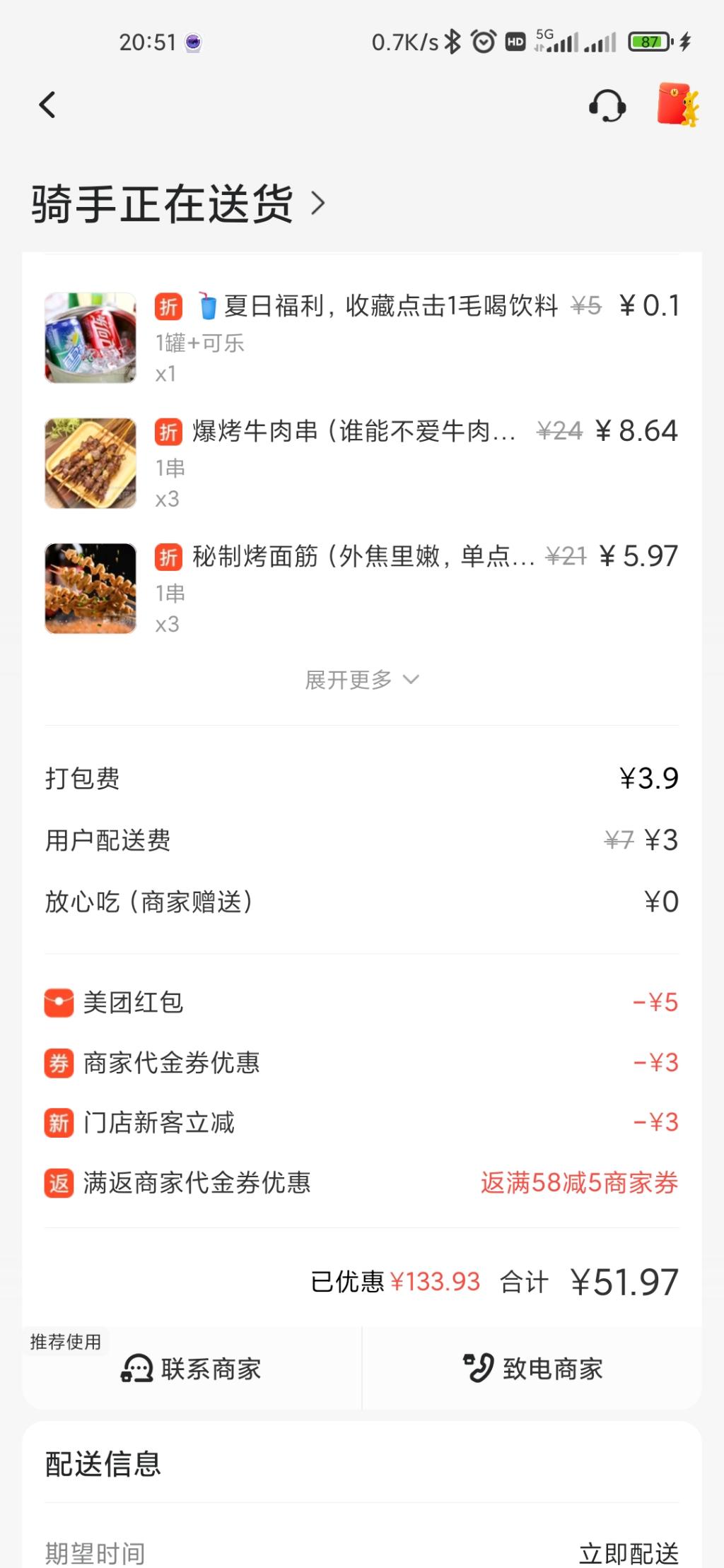Open the 爆烤牛肉串 item photo
The height and width of the screenshot is (1568, 724).
(x=90, y=464)
